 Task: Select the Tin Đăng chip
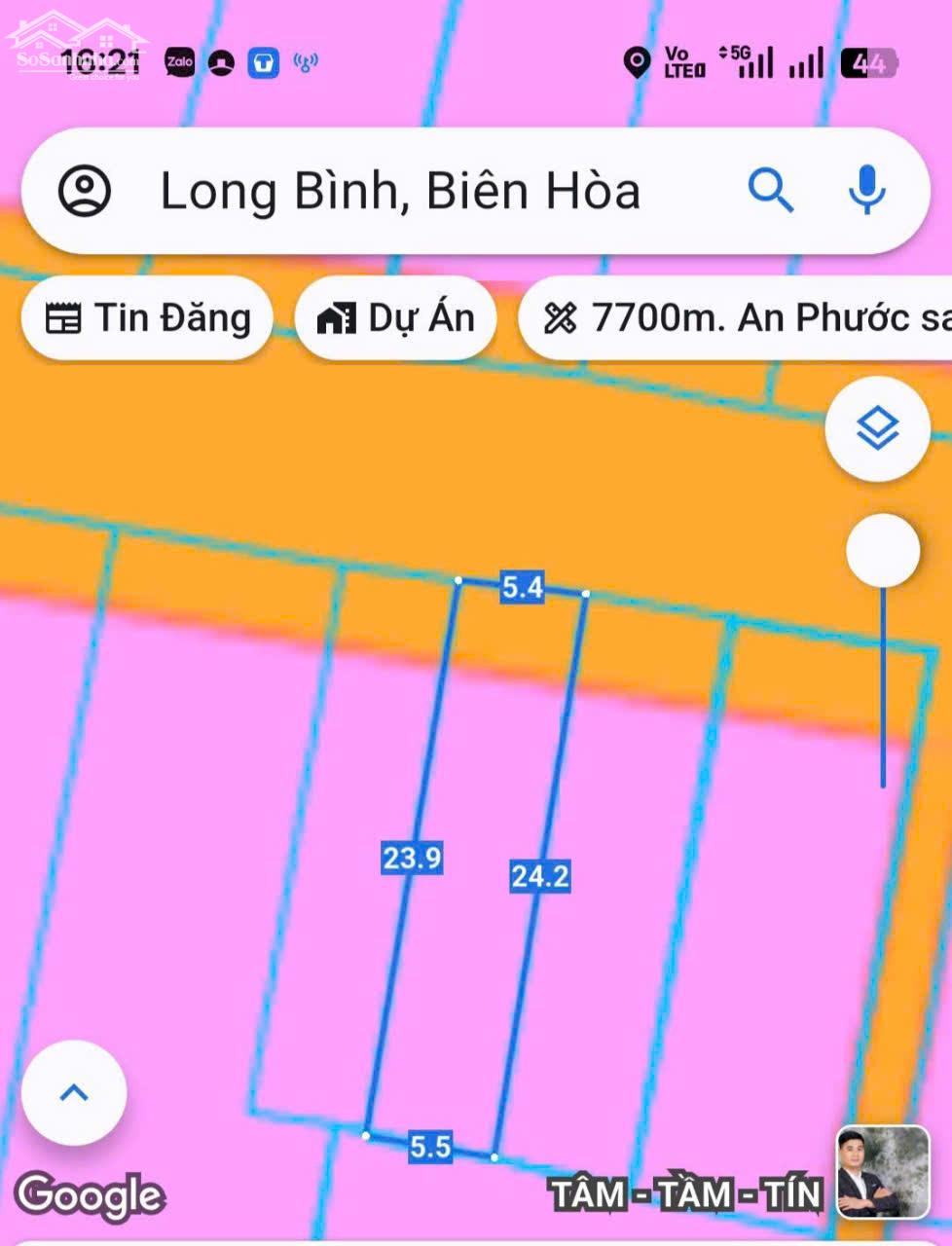(148, 318)
